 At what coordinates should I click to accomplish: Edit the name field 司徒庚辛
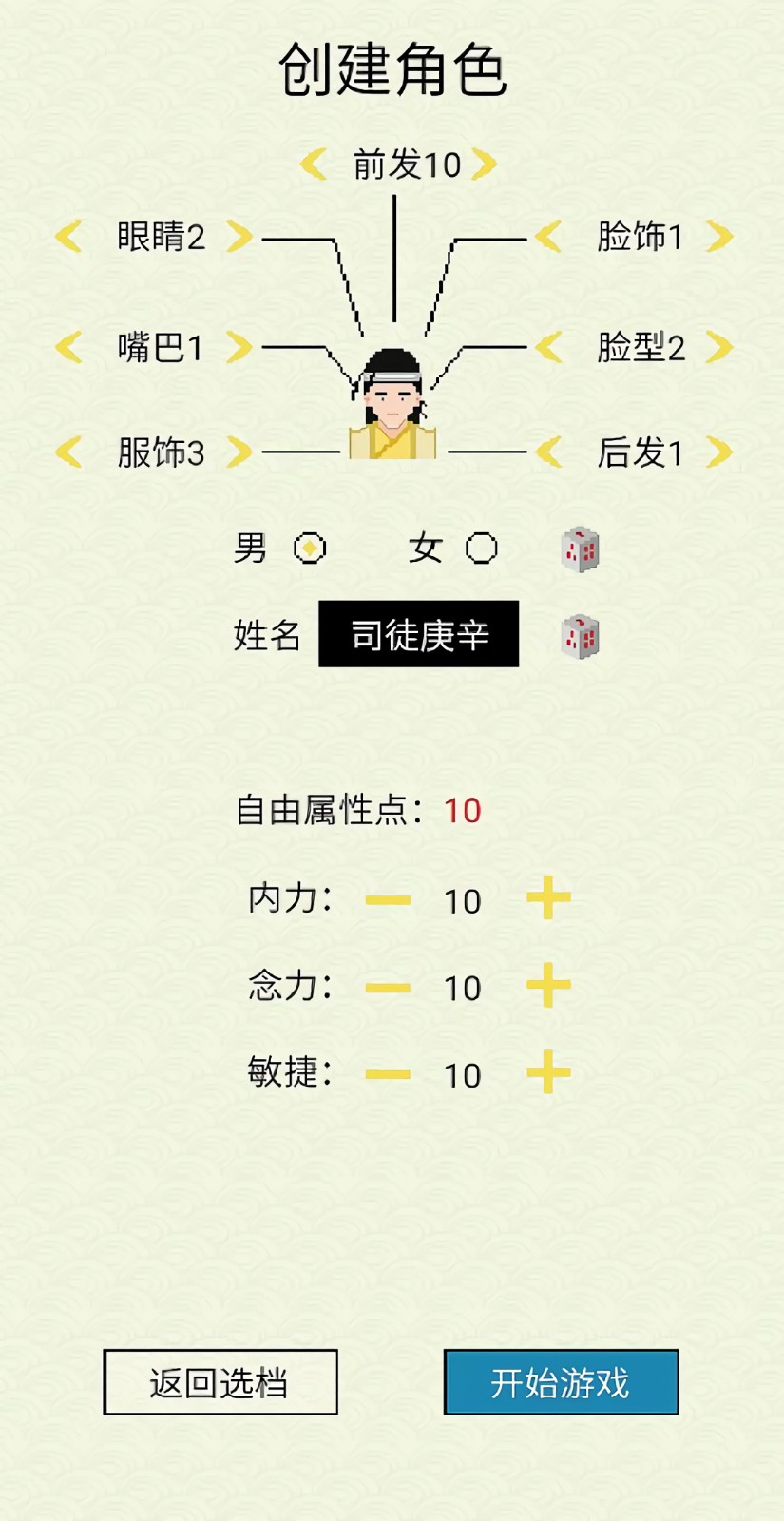tap(418, 634)
